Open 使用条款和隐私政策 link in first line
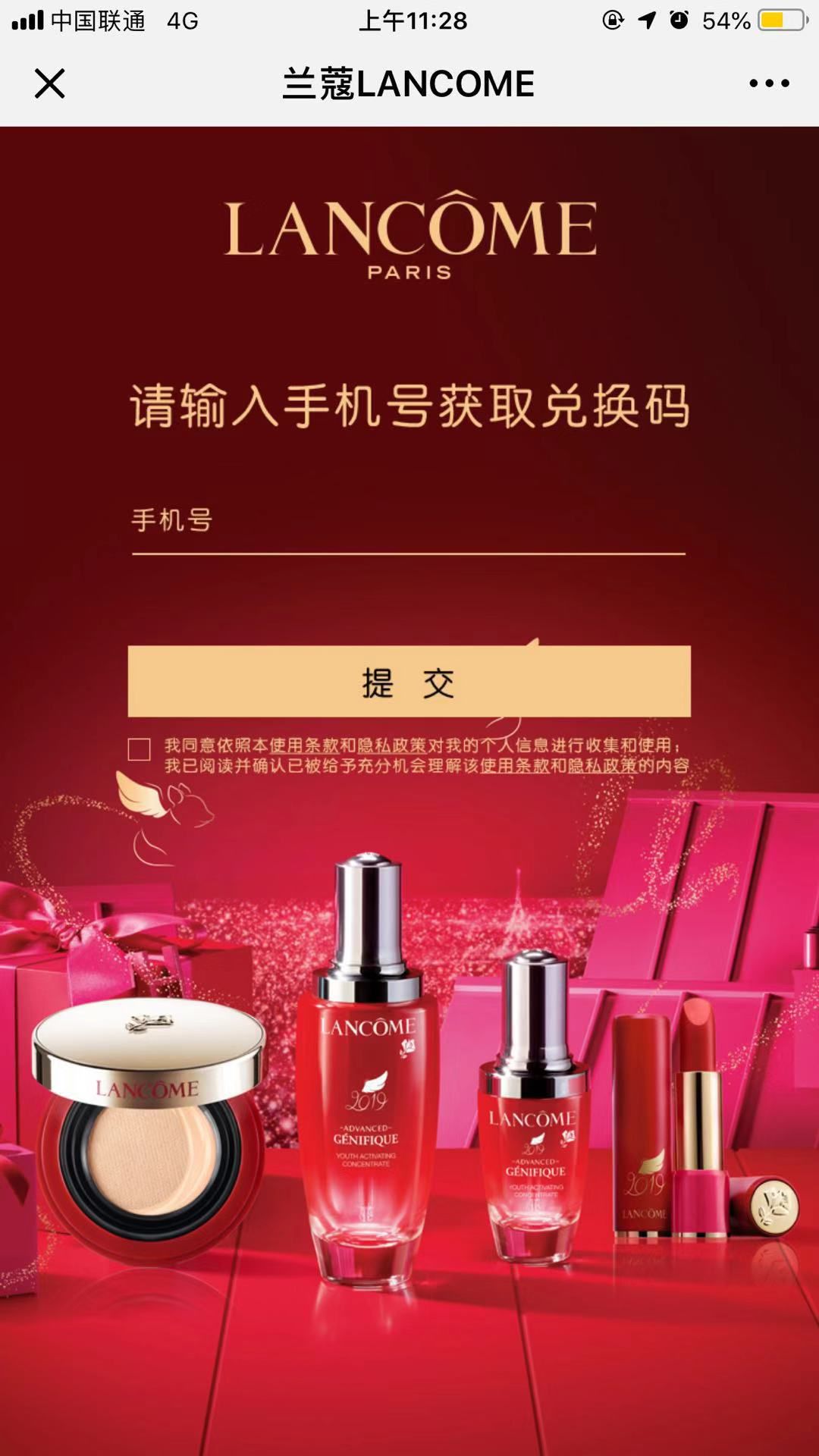The height and width of the screenshot is (1456, 819). 347,745
